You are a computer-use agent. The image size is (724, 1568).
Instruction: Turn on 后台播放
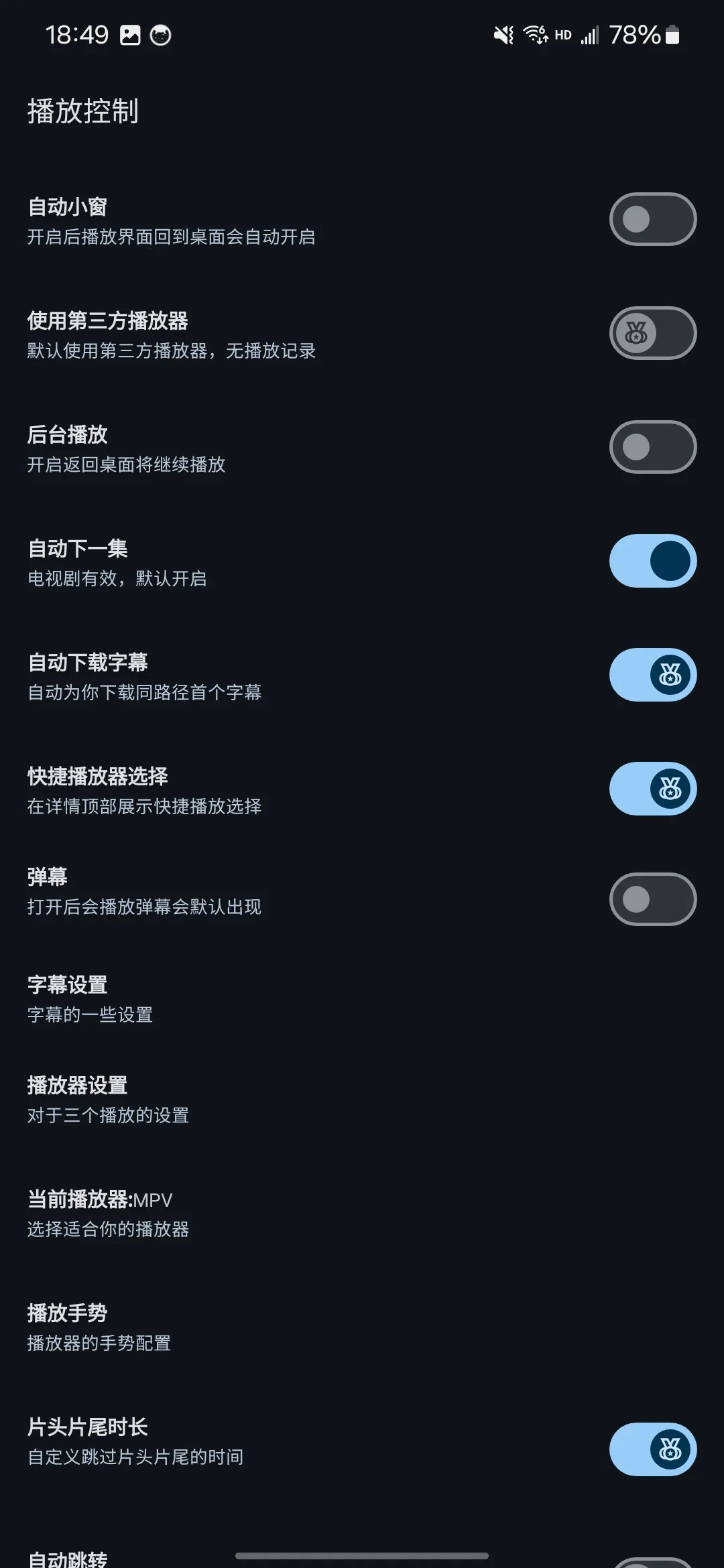coord(652,447)
